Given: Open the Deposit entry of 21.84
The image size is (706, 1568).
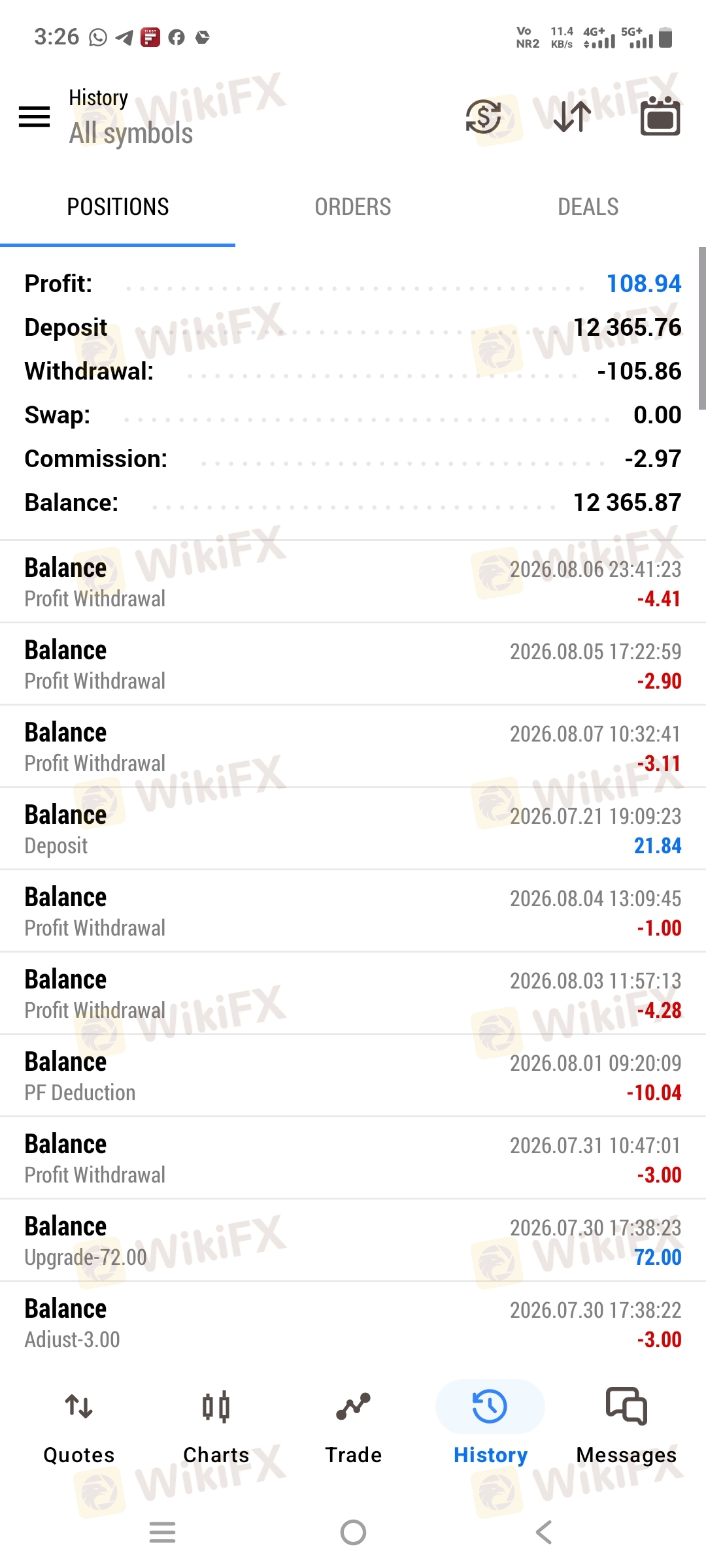Looking at the screenshot, I should click(353, 828).
